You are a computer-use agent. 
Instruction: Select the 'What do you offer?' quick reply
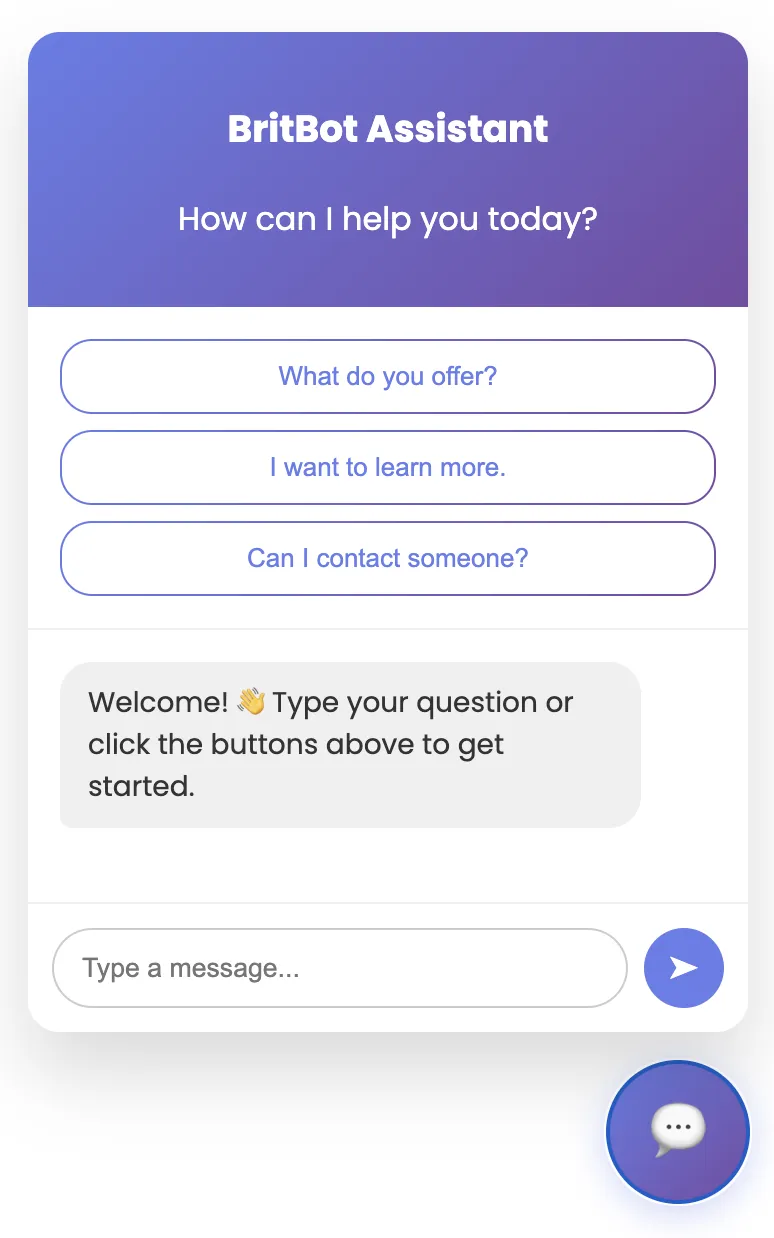[x=388, y=376]
